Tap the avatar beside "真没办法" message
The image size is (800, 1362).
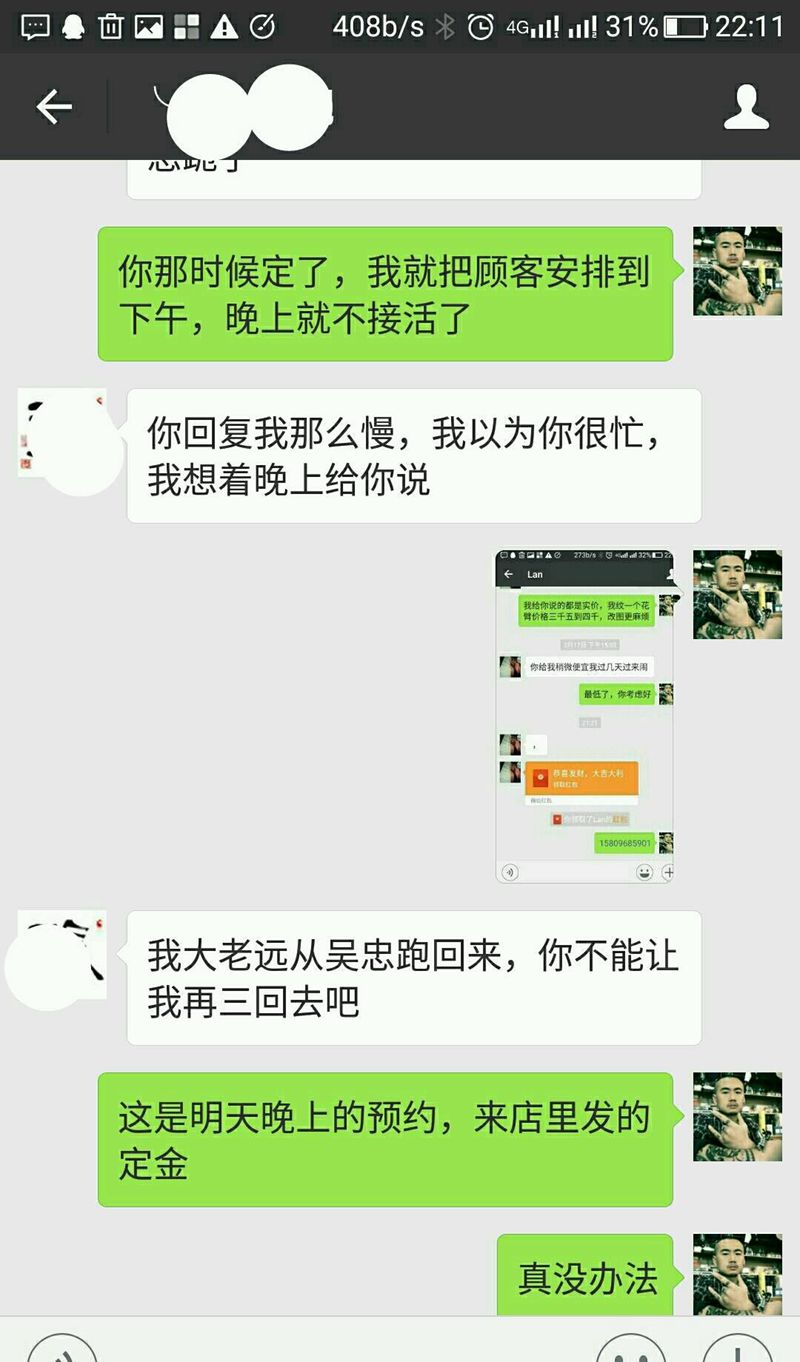pyautogui.click(x=737, y=1275)
